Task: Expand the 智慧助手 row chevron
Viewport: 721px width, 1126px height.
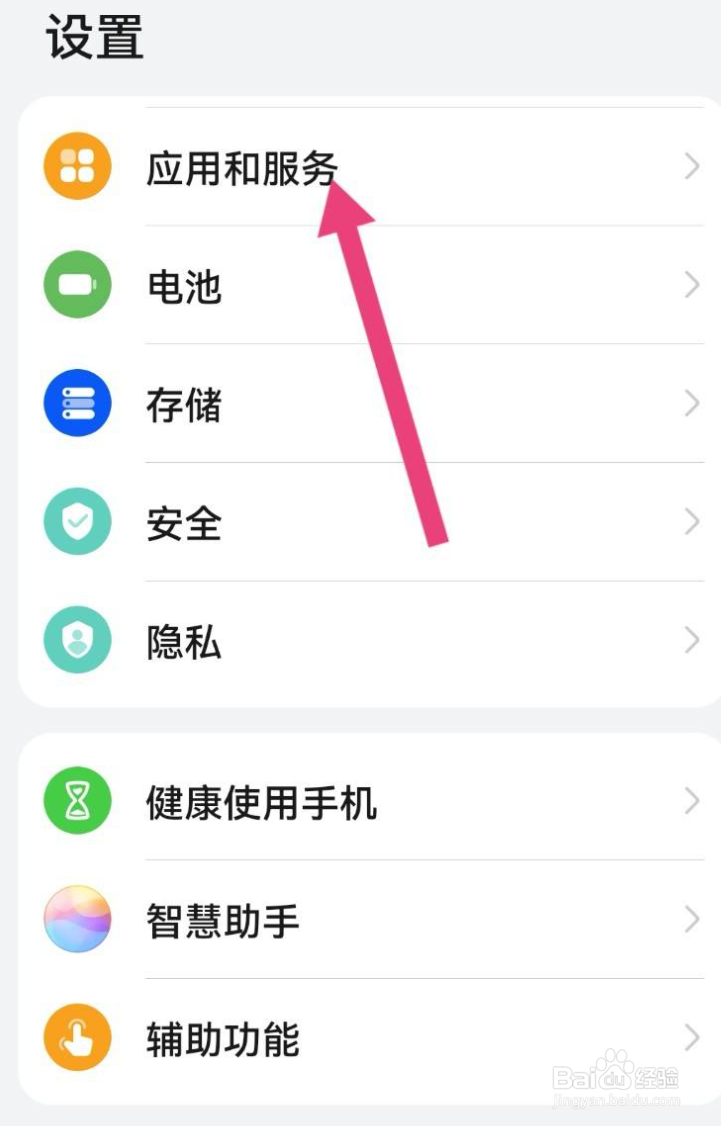Action: click(x=692, y=919)
